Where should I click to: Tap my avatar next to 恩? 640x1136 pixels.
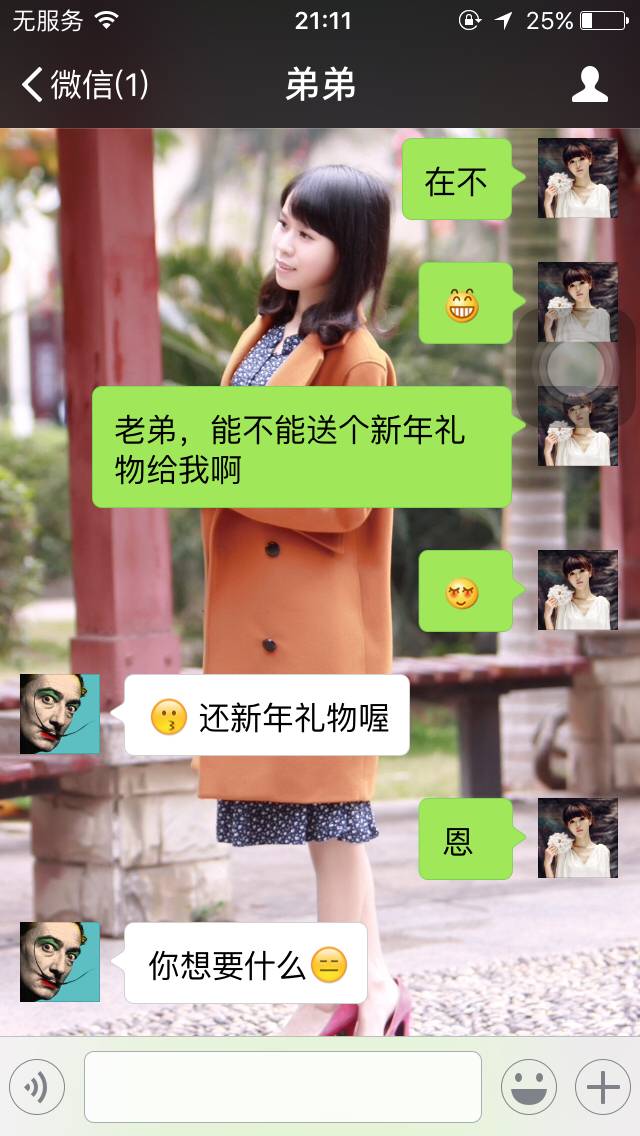[x=578, y=838]
